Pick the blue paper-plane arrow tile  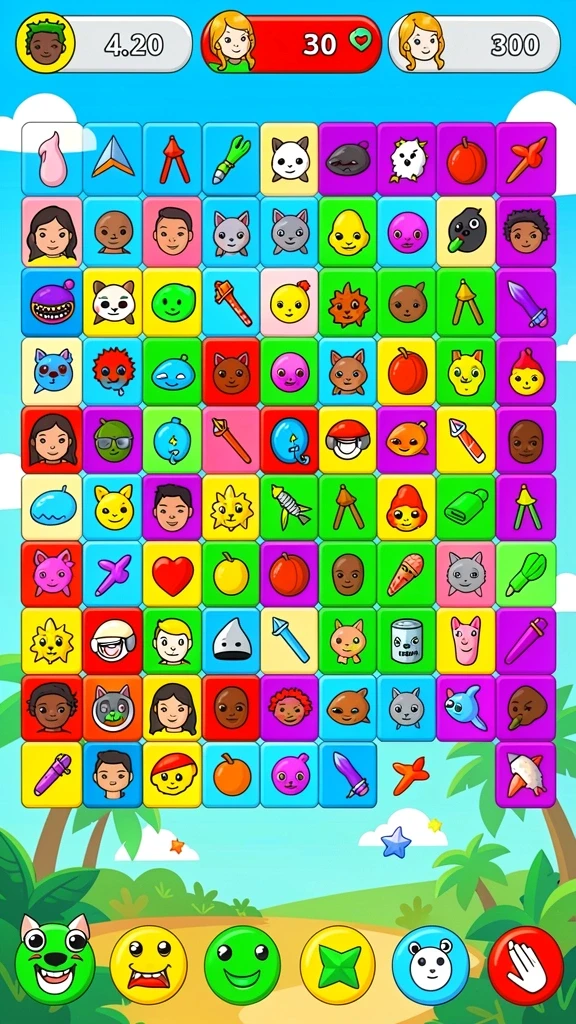[x=113, y=159]
